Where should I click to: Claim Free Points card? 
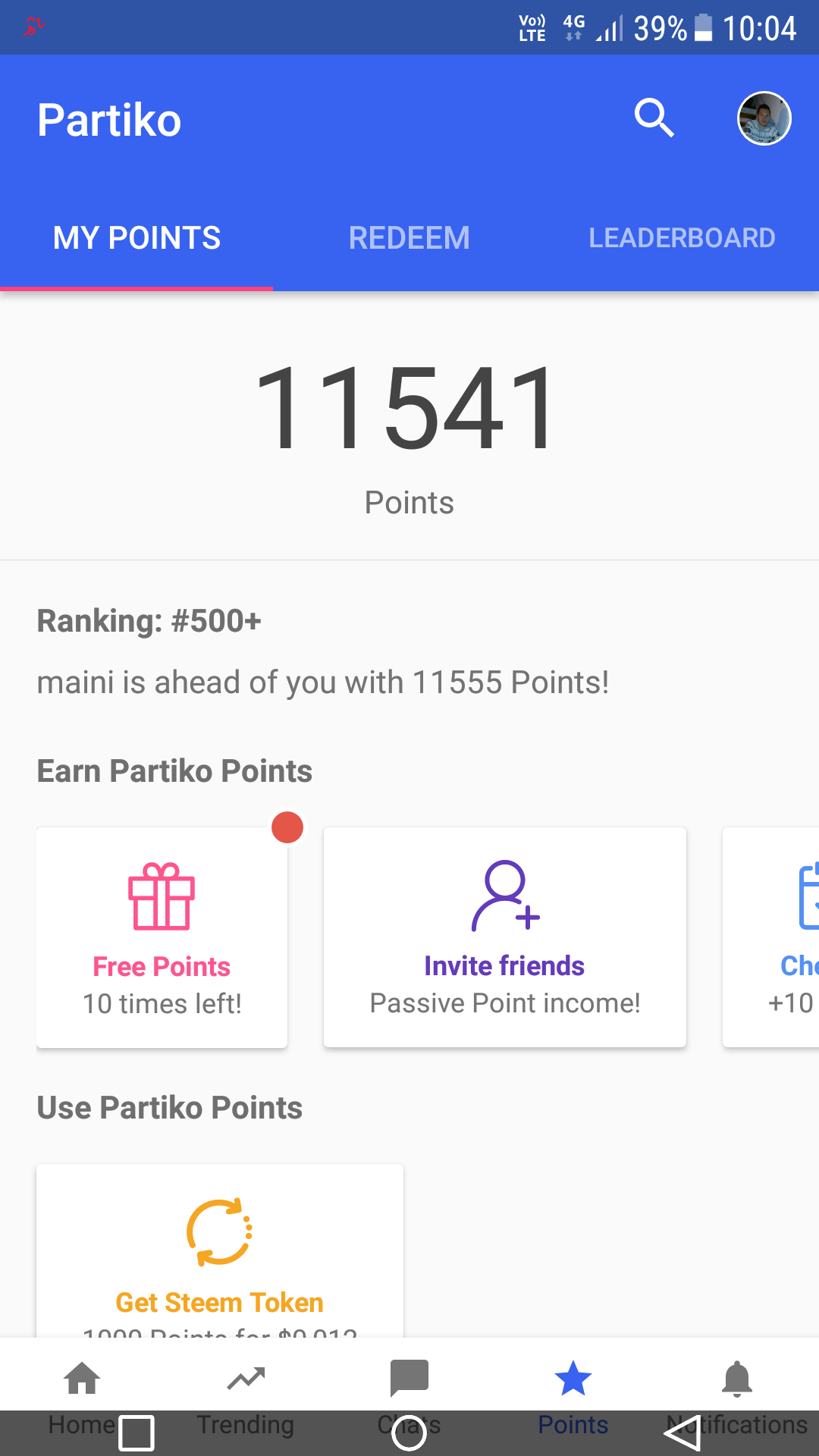click(162, 937)
